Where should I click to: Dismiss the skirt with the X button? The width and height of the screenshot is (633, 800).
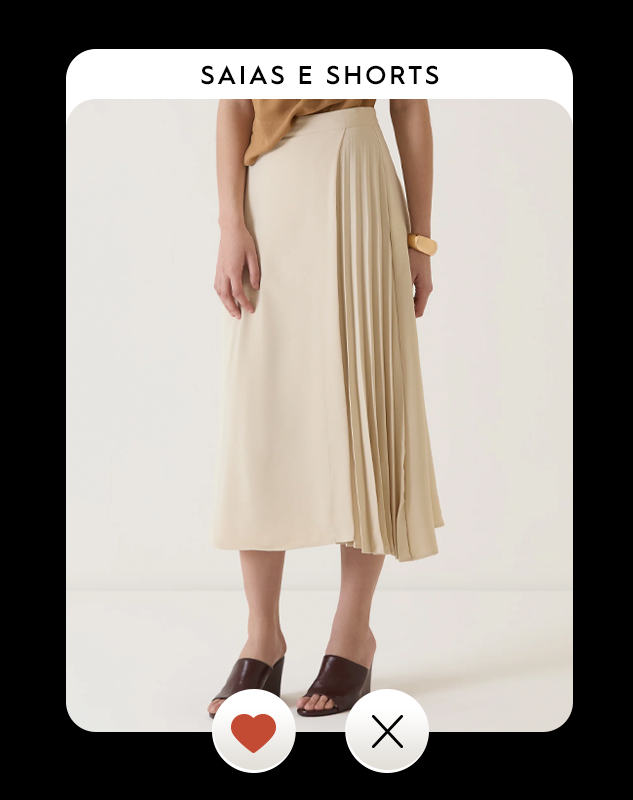387,732
